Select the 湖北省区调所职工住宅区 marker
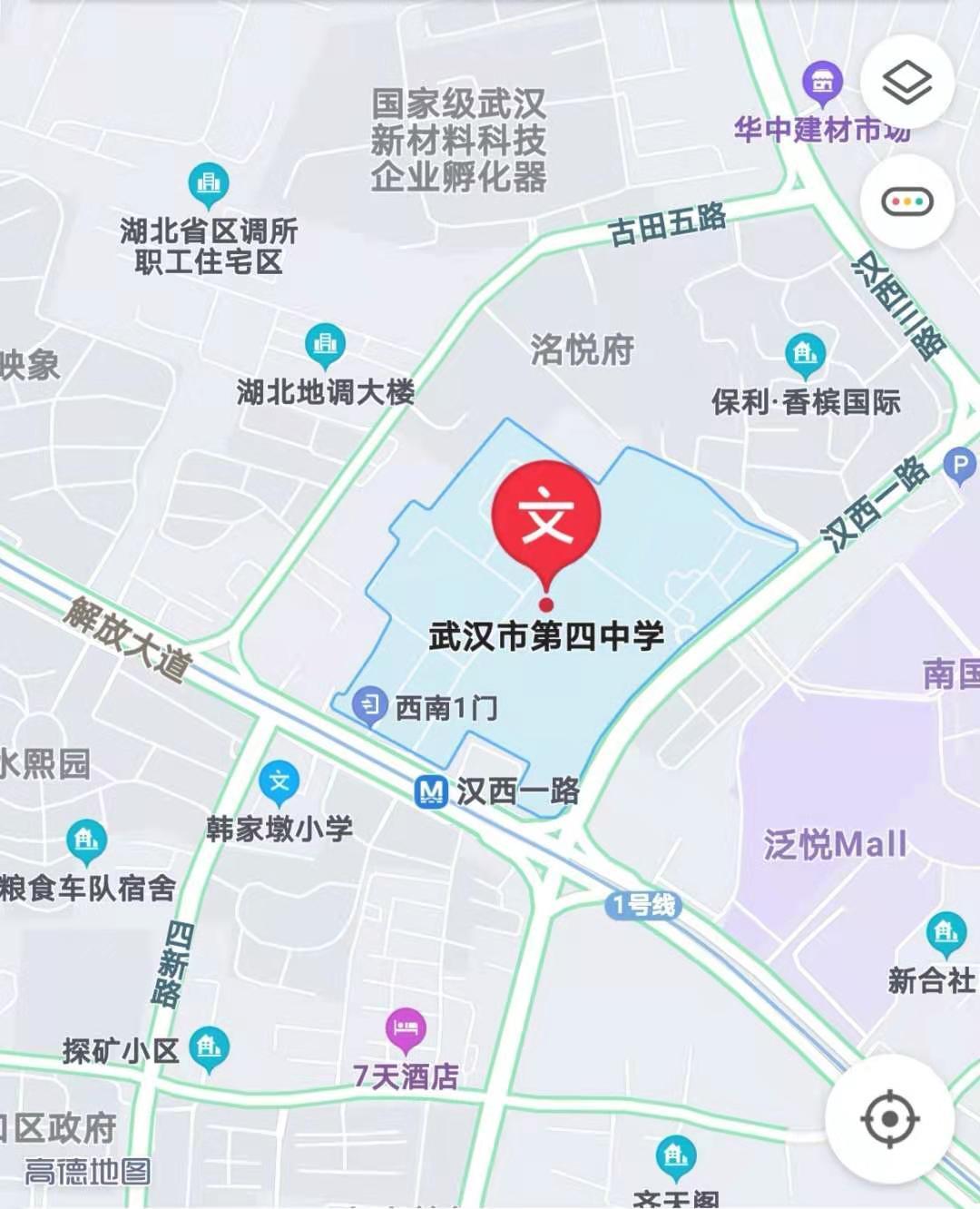The height and width of the screenshot is (1209, 980). [x=209, y=183]
